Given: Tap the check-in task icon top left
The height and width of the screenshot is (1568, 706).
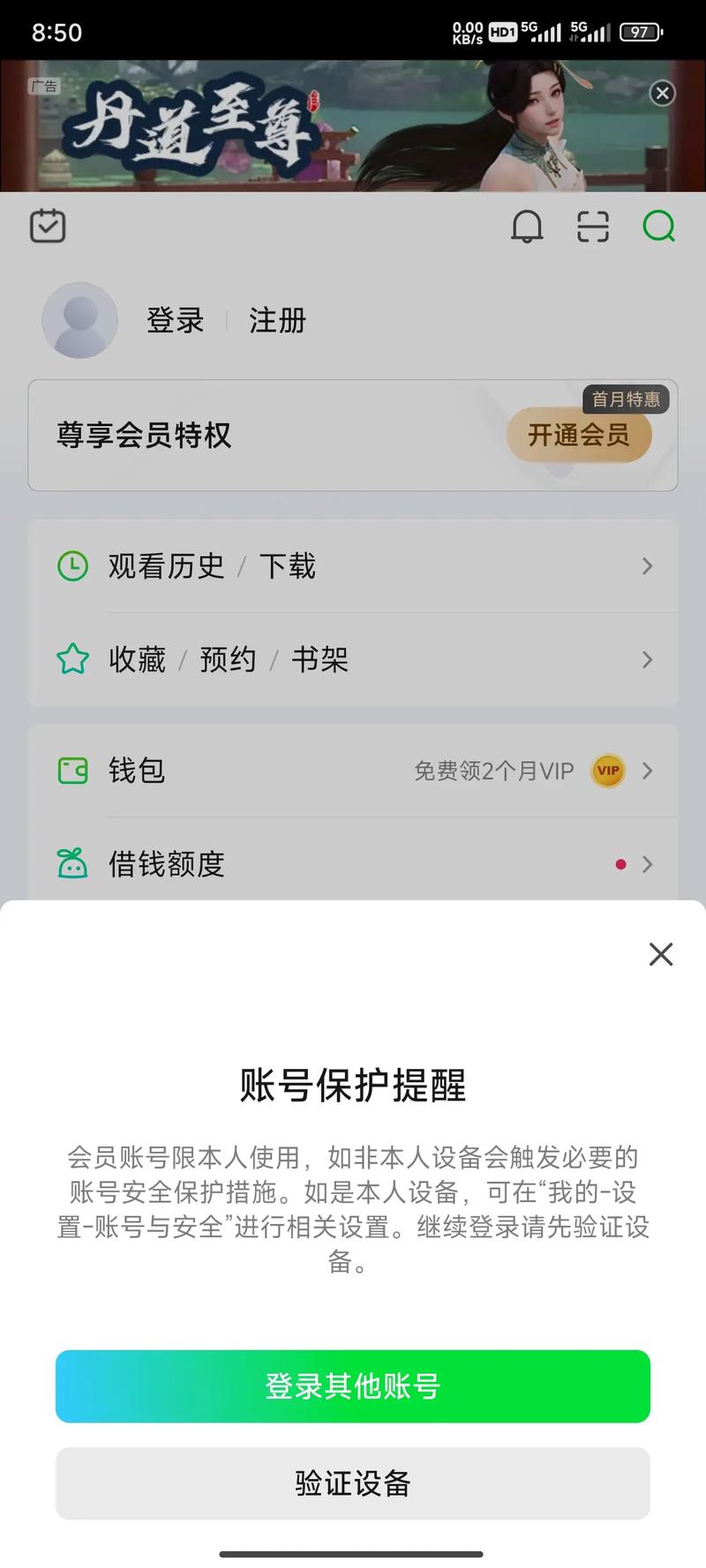Looking at the screenshot, I should click(48, 226).
